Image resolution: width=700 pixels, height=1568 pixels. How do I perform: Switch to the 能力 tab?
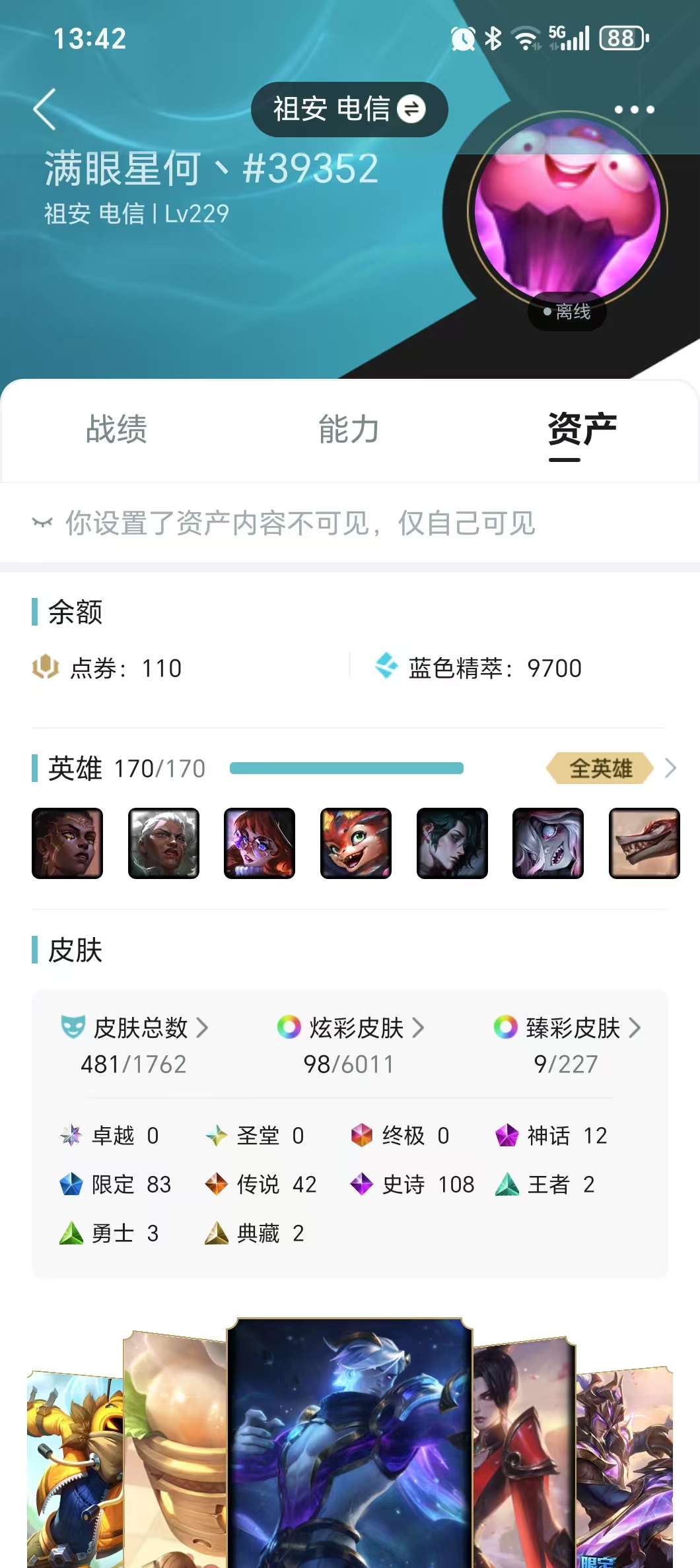[x=349, y=430]
